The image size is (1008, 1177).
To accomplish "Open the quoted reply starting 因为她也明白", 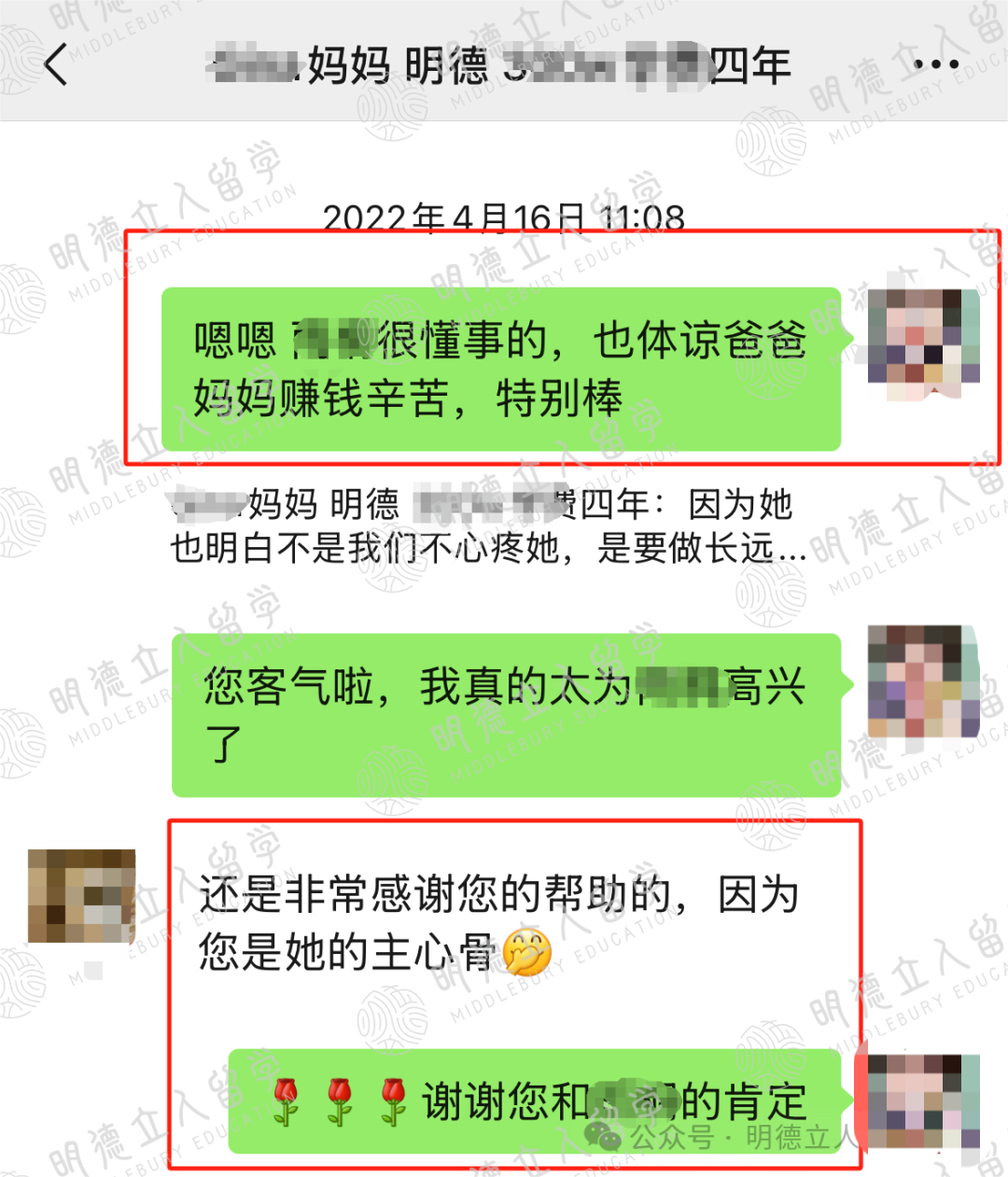I will coord(485,527).
